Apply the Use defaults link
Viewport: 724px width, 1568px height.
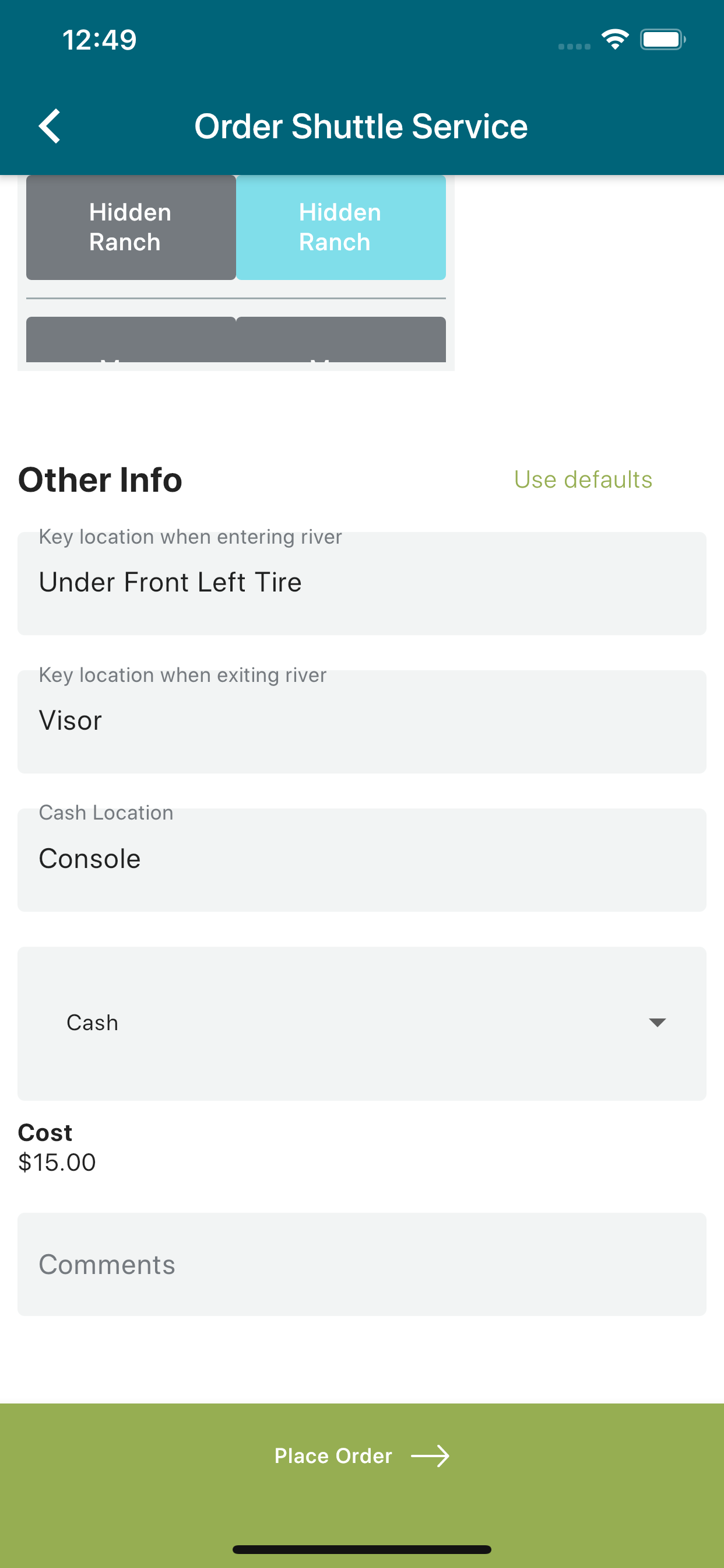point(583,480)
